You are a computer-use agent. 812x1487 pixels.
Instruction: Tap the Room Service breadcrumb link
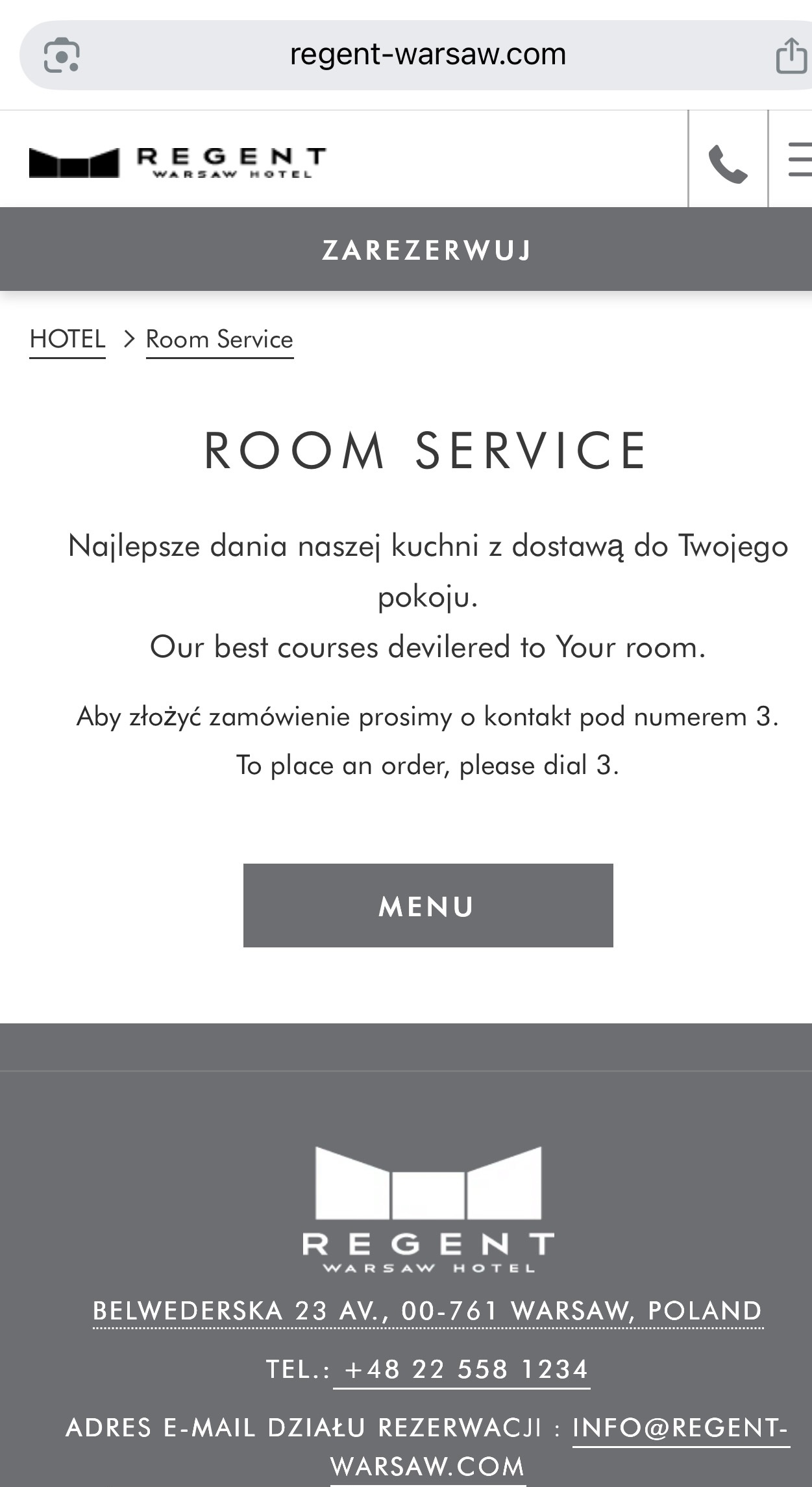pos(219,340)
